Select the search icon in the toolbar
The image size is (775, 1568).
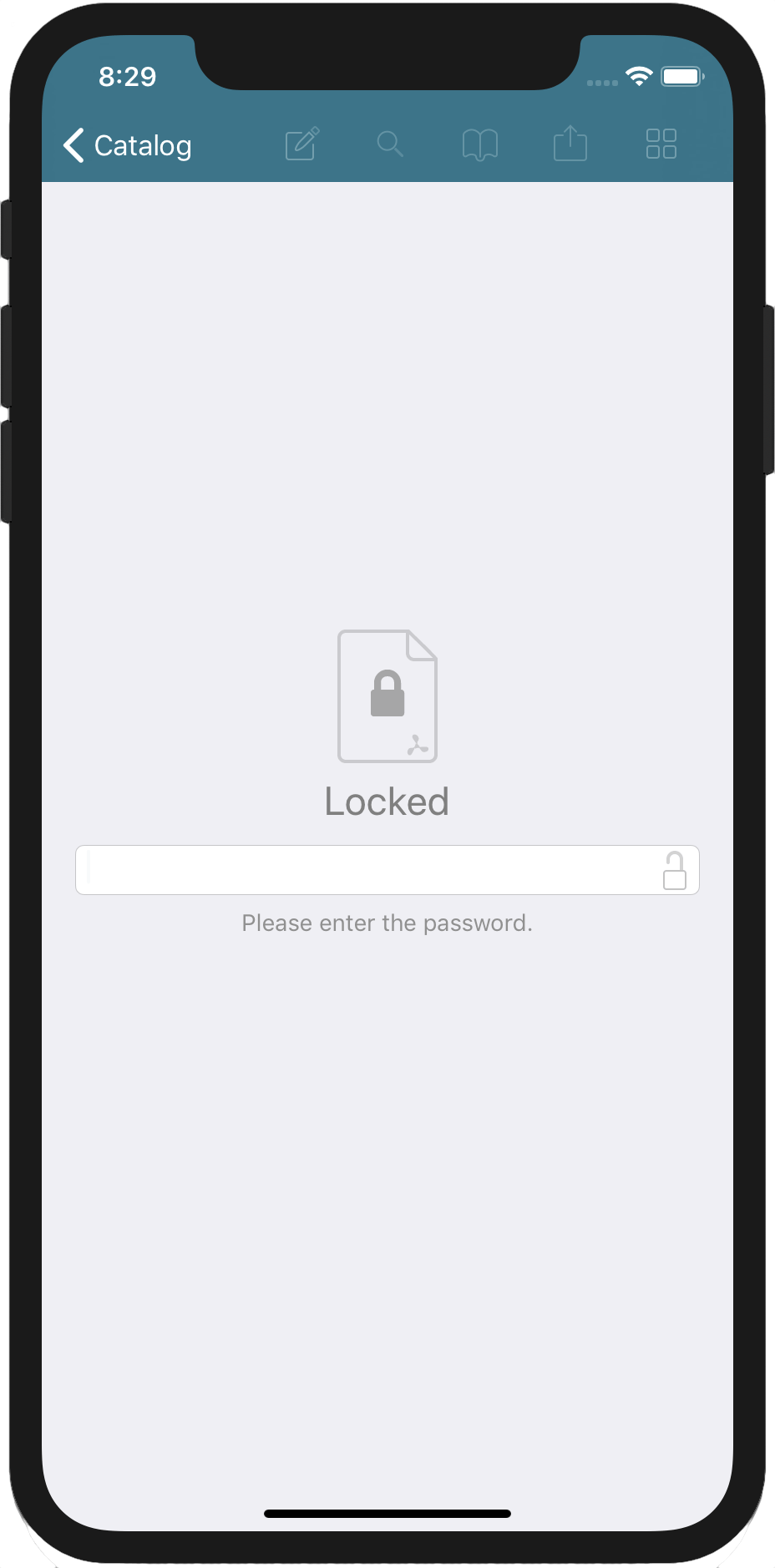pyautogui.click(x=390, y=144)
